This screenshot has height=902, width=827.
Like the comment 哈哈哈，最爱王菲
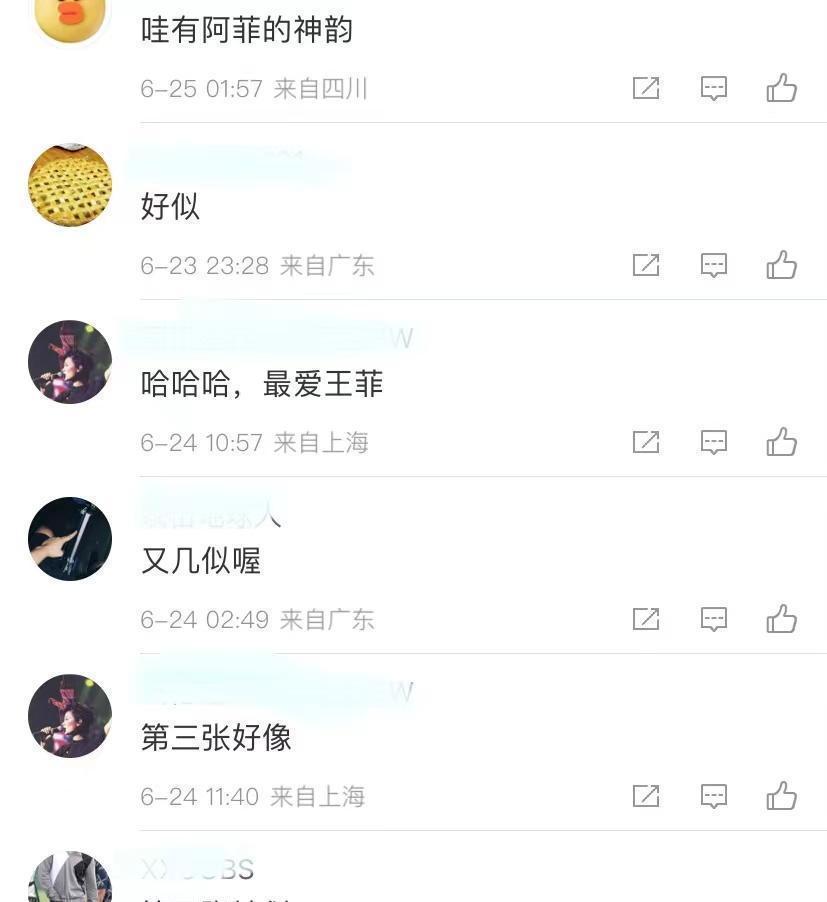pyautogui.click(x=781, y=442)
